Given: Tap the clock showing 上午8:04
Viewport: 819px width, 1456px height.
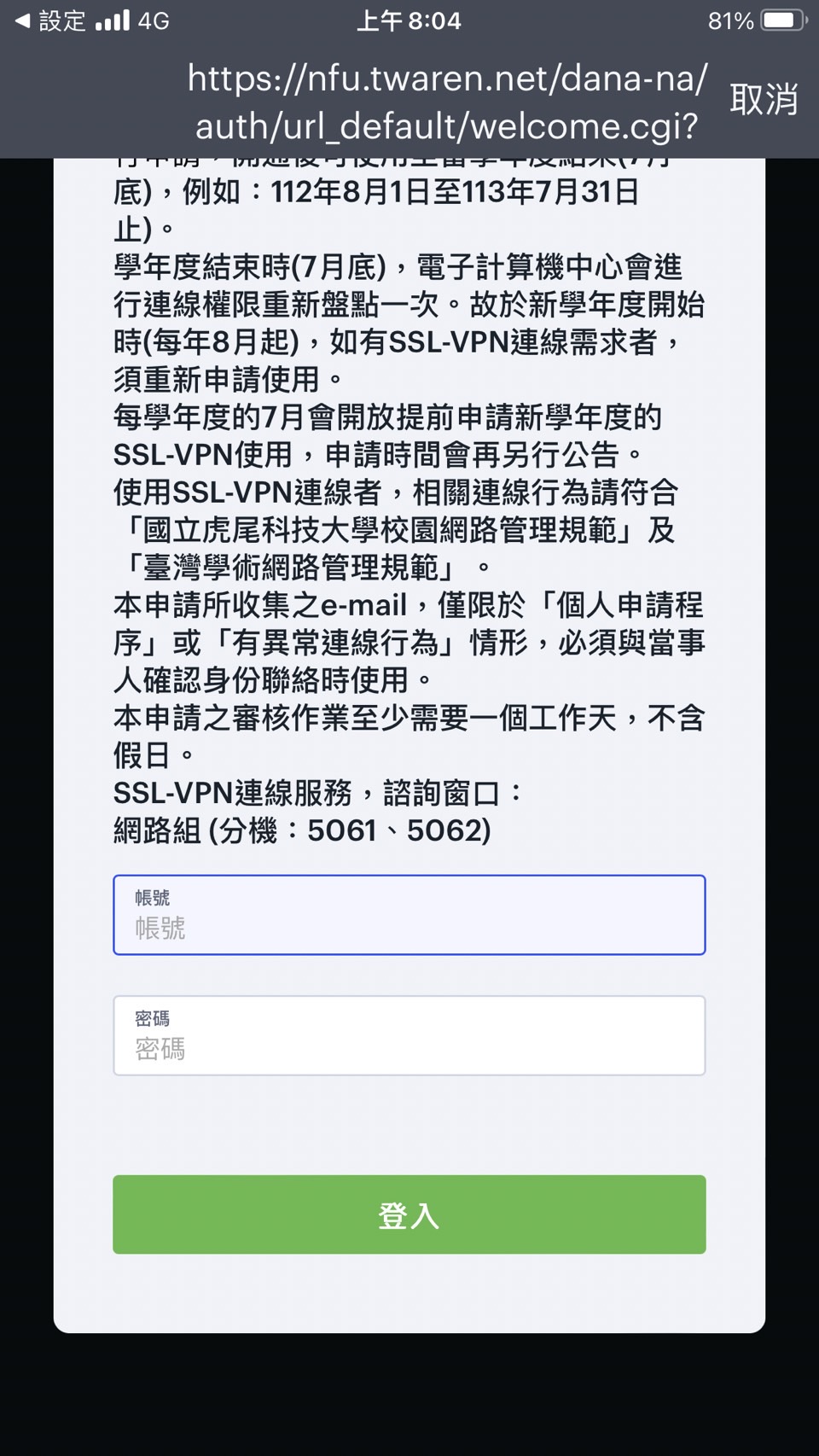Looking at the screenshot, I should [x=409, y=20].
